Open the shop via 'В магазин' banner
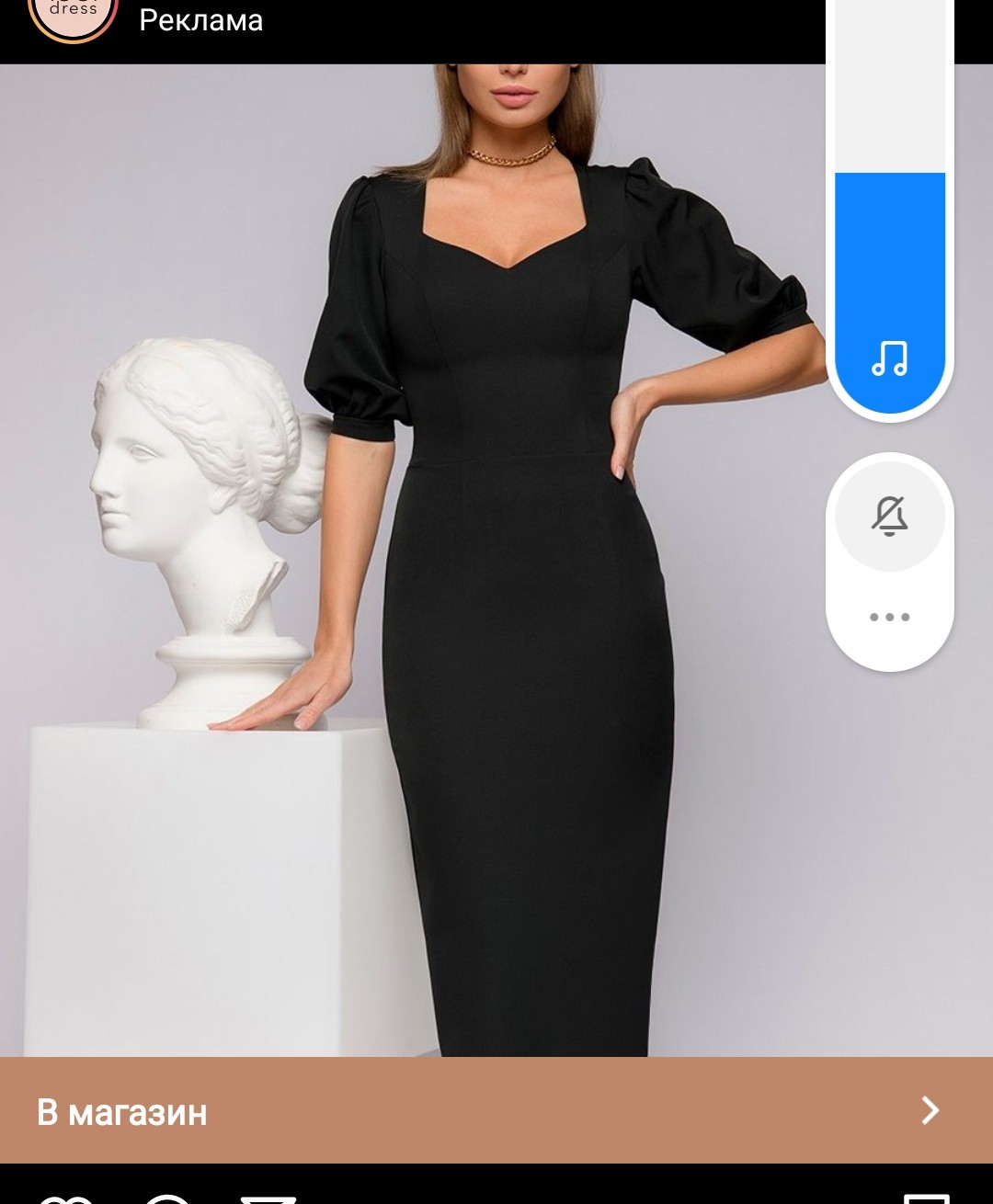Image resolution: width=993 pixels, height=1204 pixels. pyautogui.click(x=496, y=1110)
